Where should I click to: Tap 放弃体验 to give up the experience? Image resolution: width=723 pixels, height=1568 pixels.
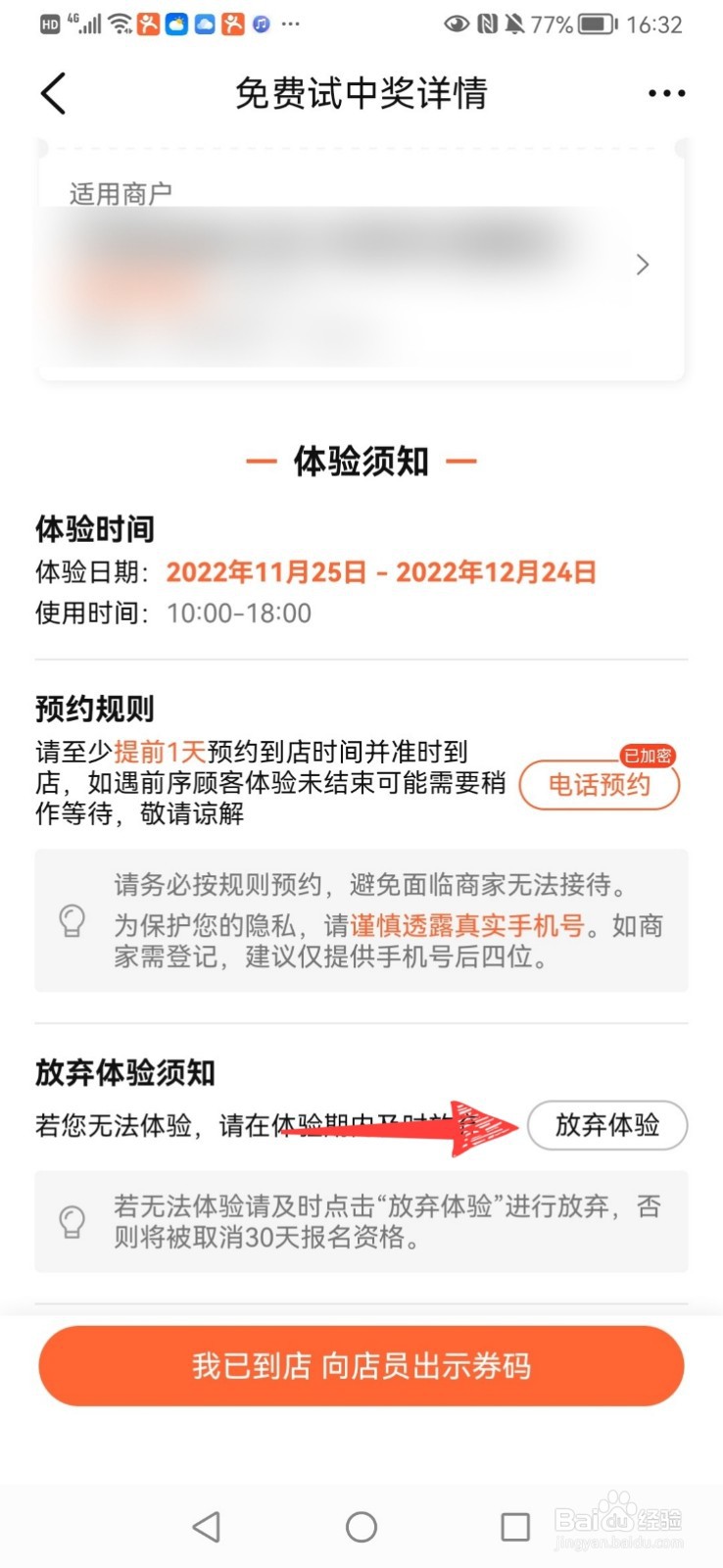tap(607, 1125)
